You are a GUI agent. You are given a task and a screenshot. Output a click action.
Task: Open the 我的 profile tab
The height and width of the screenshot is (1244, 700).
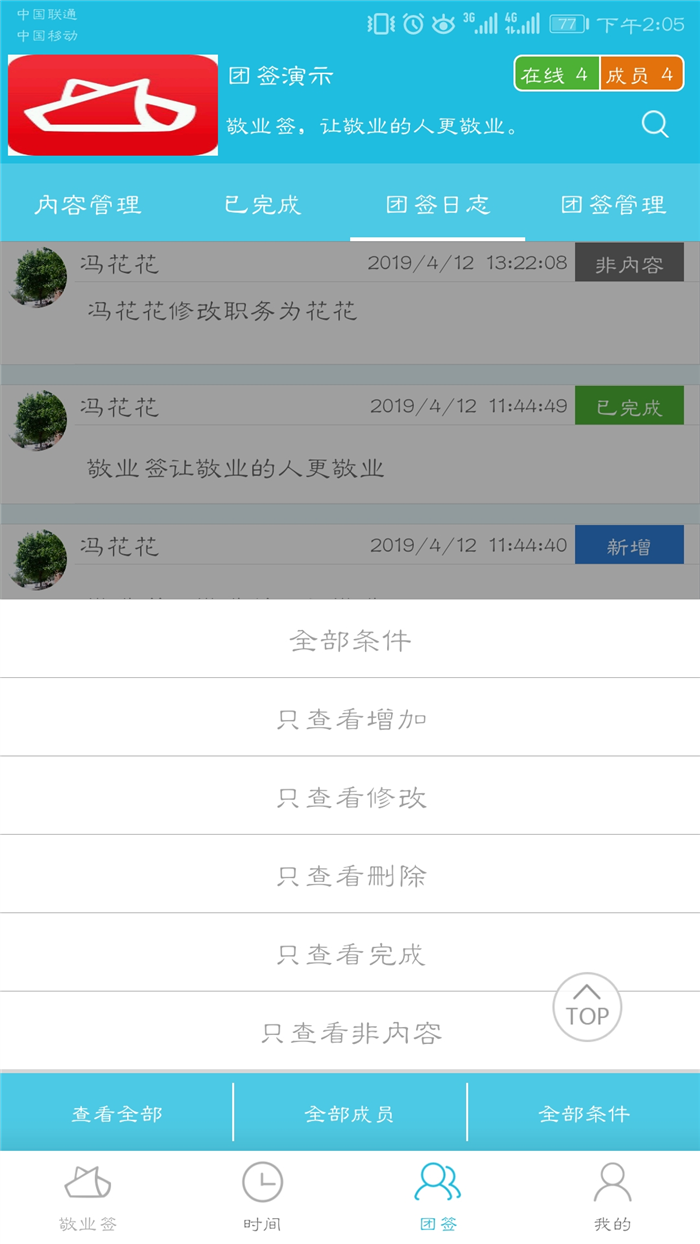click(x=612, y=1197)
